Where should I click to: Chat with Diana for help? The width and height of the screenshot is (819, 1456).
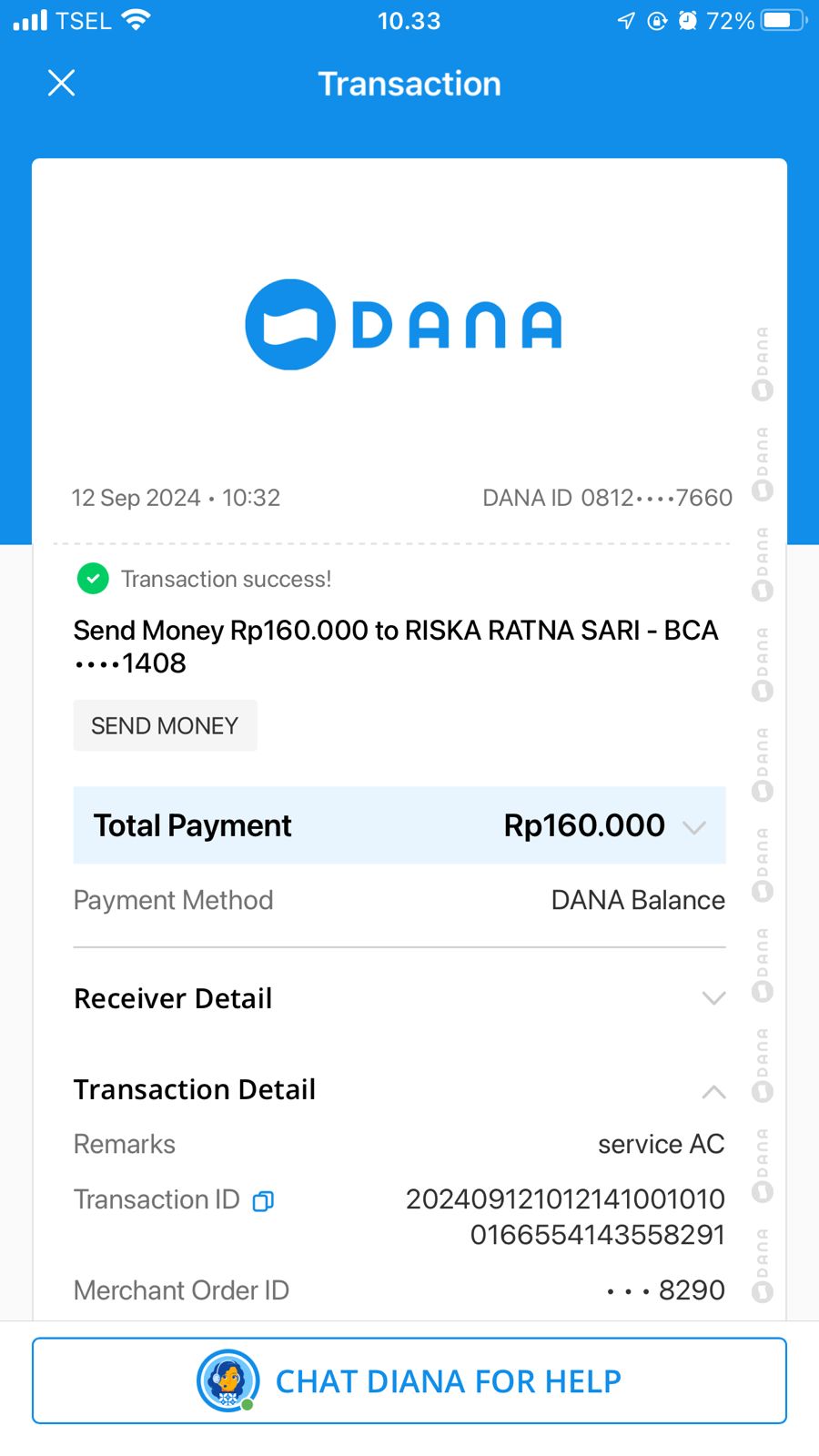click(x=409, y=1380)
